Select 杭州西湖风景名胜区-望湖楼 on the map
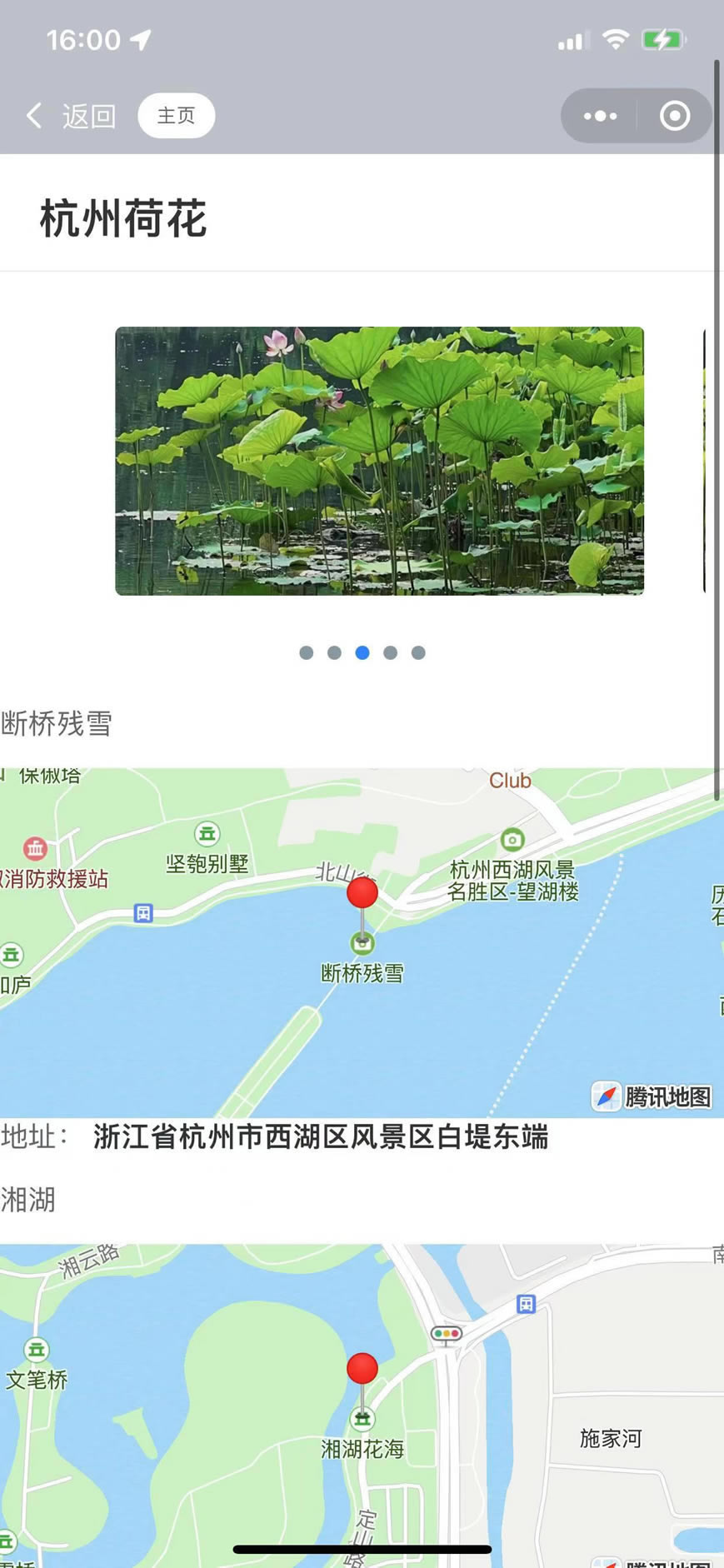The height and width of the screenshot is (1568, 724). pyautogui.click(x=512, y=868)
